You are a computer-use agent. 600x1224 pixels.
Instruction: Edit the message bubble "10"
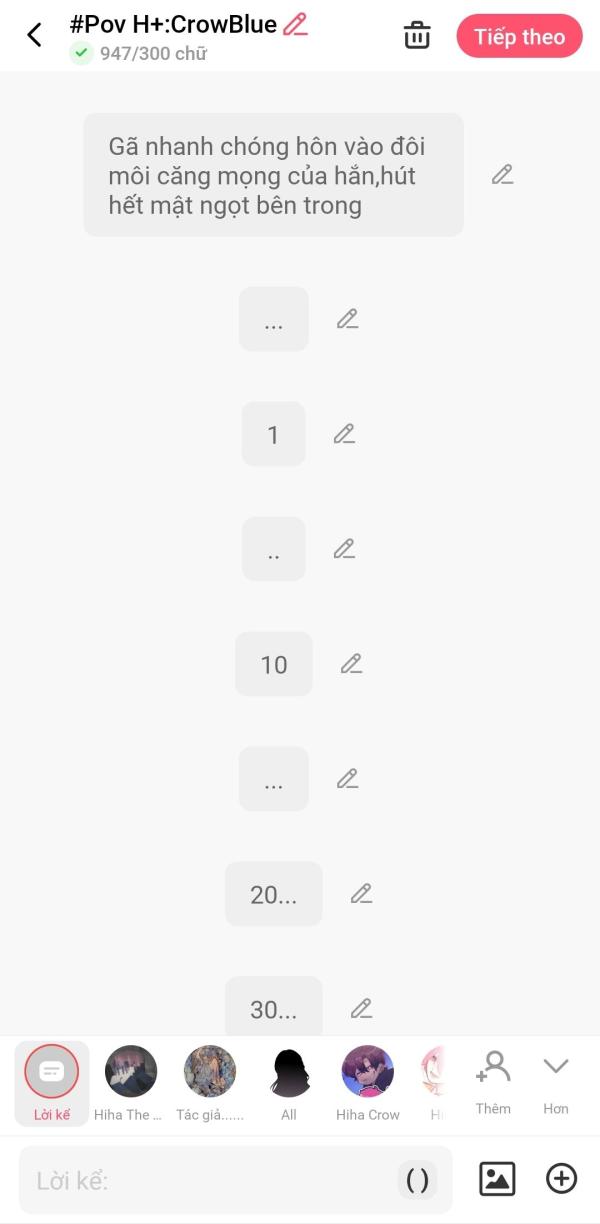[351, 664]
